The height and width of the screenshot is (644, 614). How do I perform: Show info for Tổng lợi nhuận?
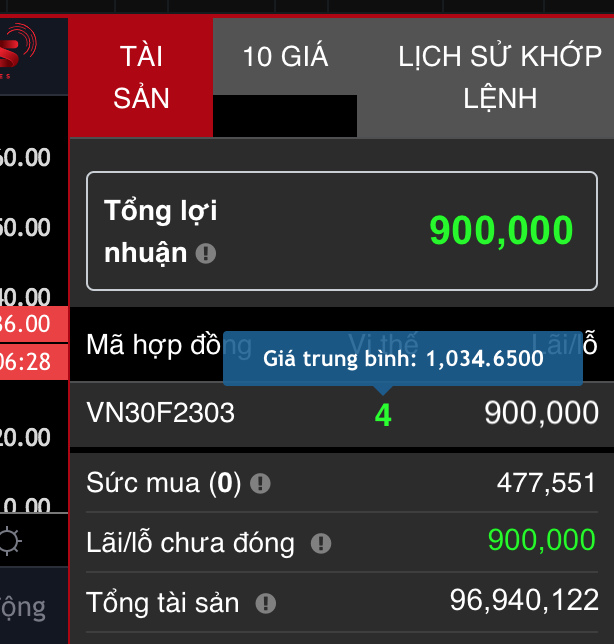pyautogui.click(x=206, y=253)
